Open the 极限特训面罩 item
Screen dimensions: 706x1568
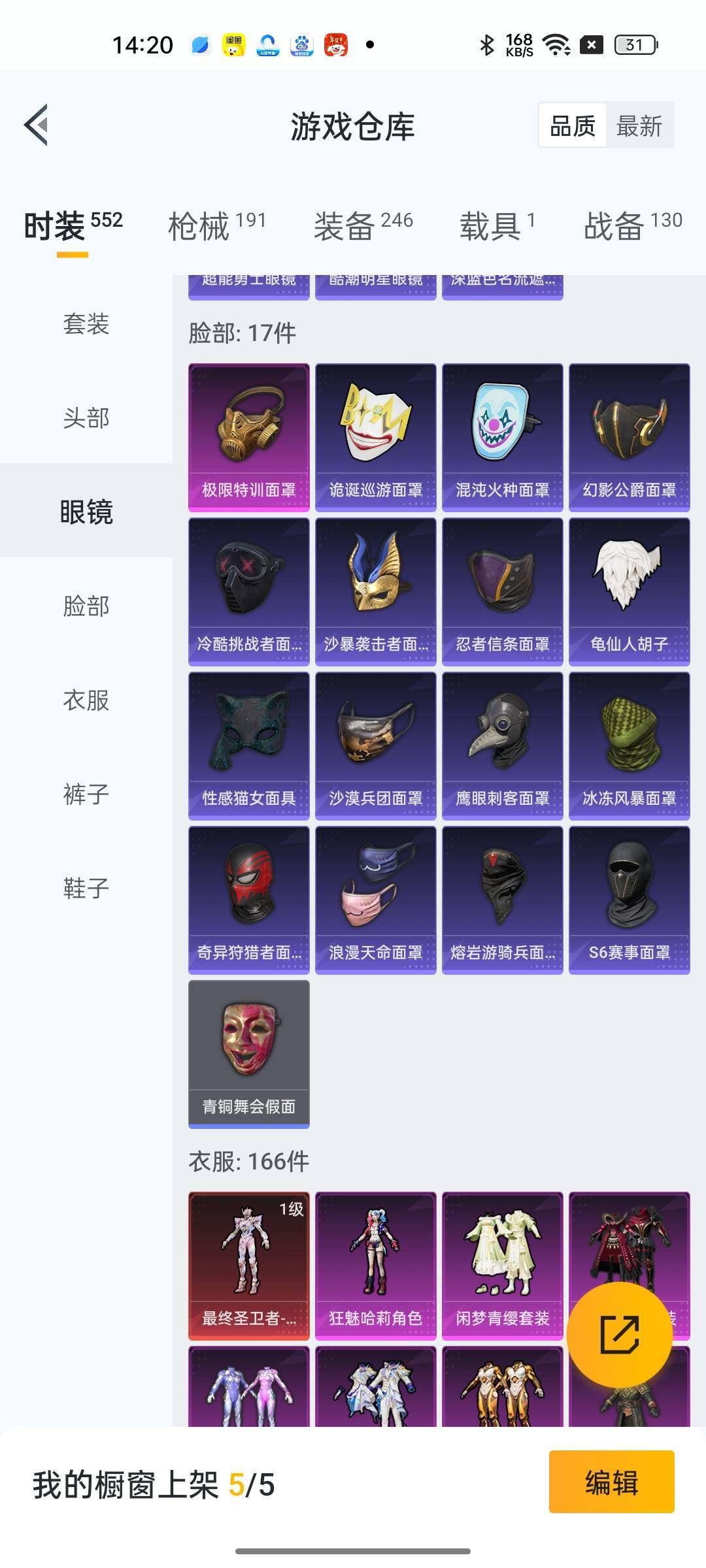tap(249, 438)
